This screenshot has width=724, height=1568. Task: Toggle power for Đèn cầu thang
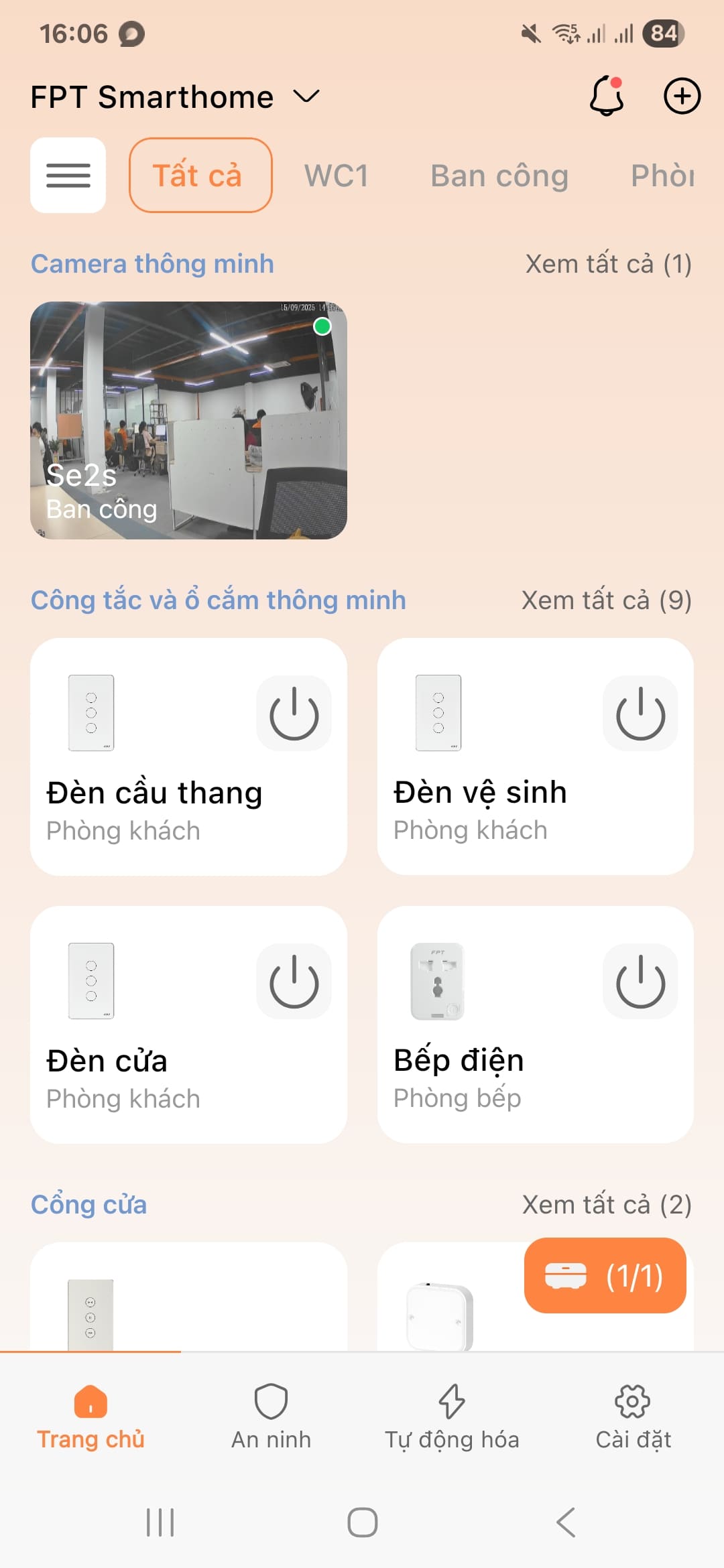click(293, 714)
